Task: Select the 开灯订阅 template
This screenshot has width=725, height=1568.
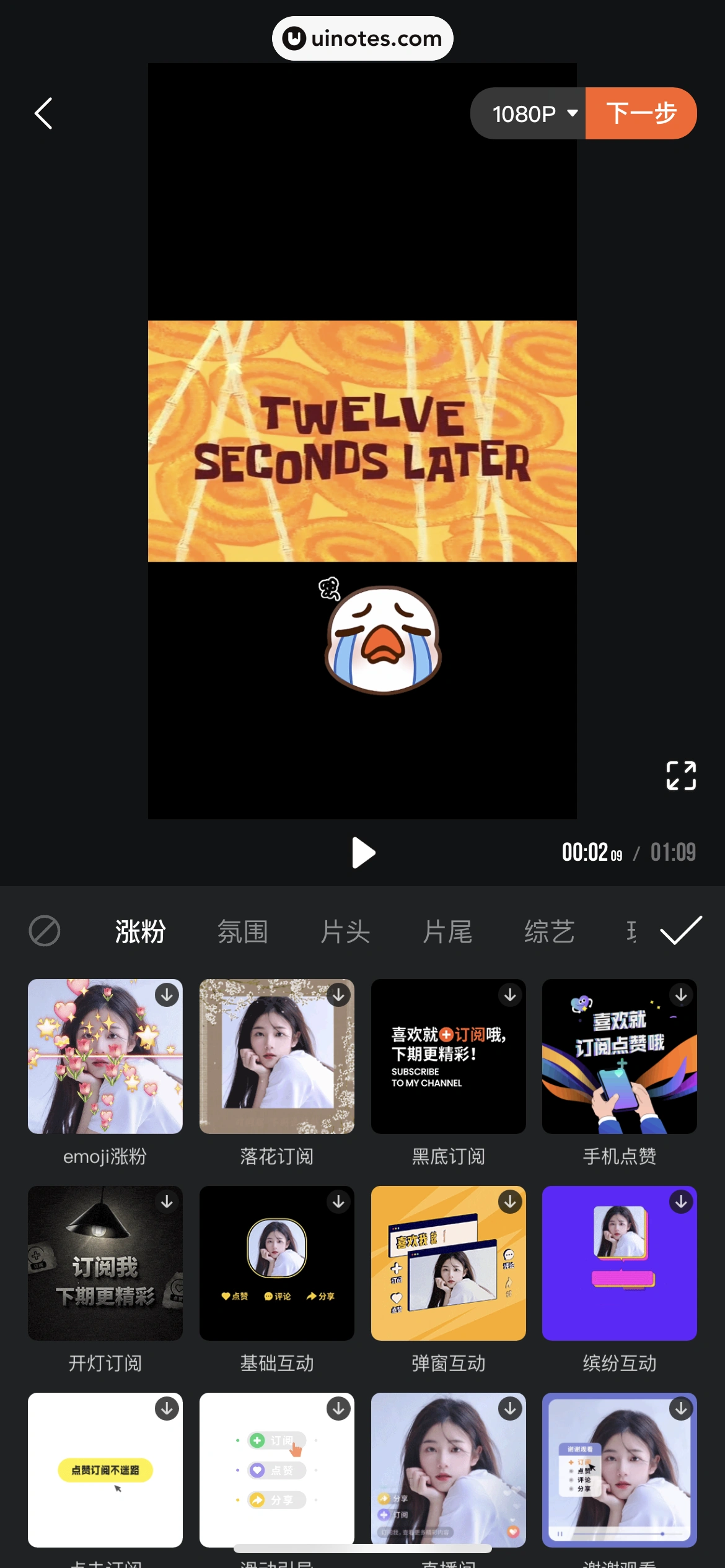Action: (105, 1263)
